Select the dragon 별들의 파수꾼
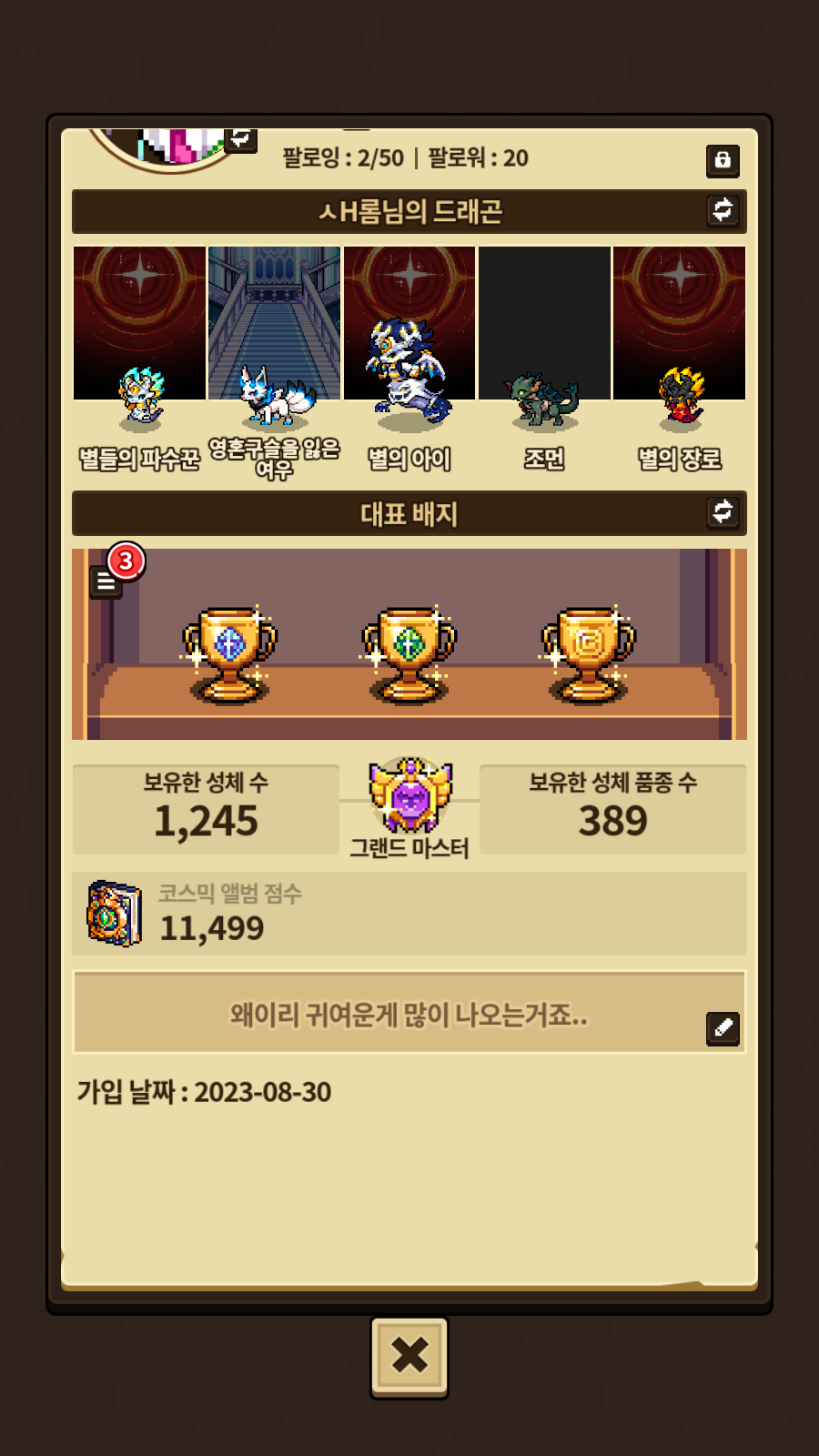This screenshot has height=1456, width=819. tap(139, 359)
